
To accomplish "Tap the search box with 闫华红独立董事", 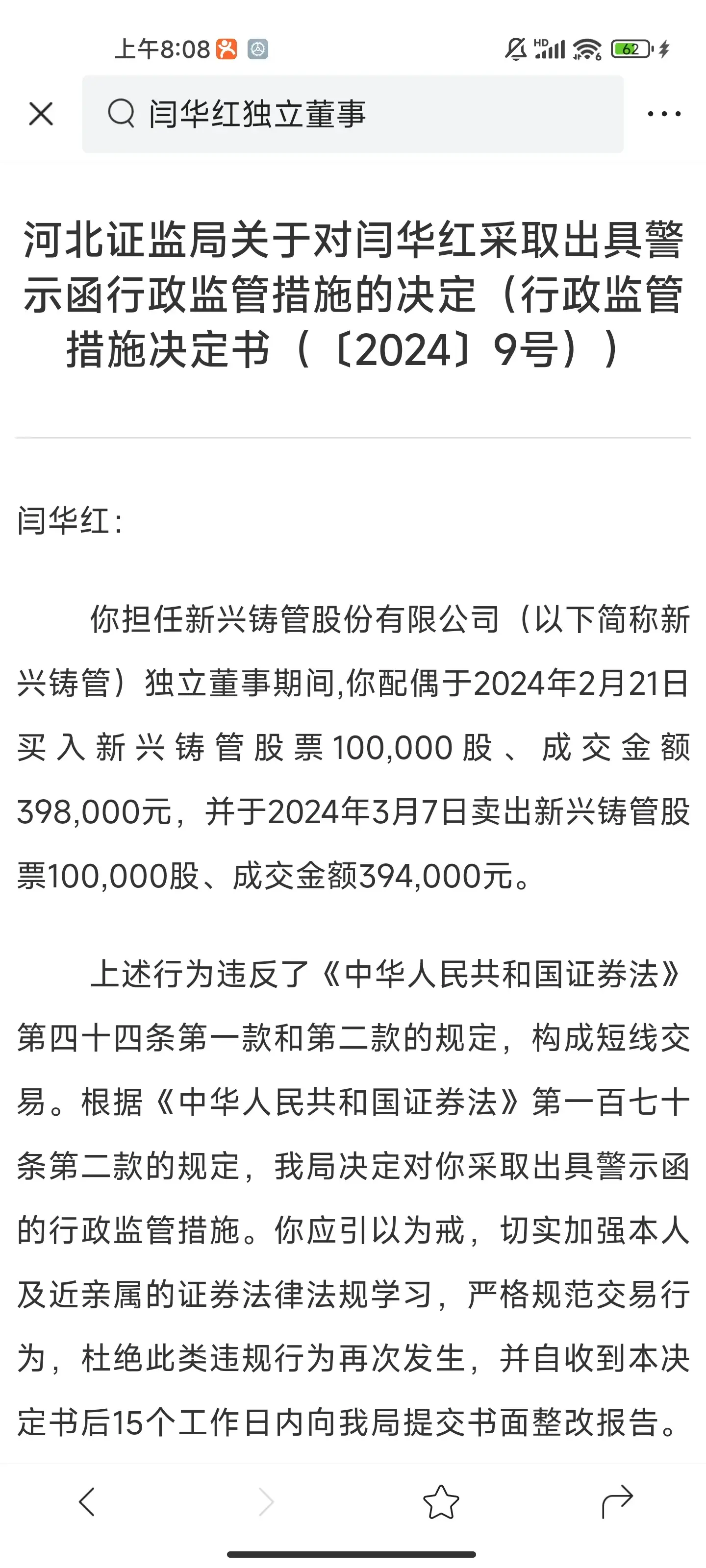I will 353,114.
